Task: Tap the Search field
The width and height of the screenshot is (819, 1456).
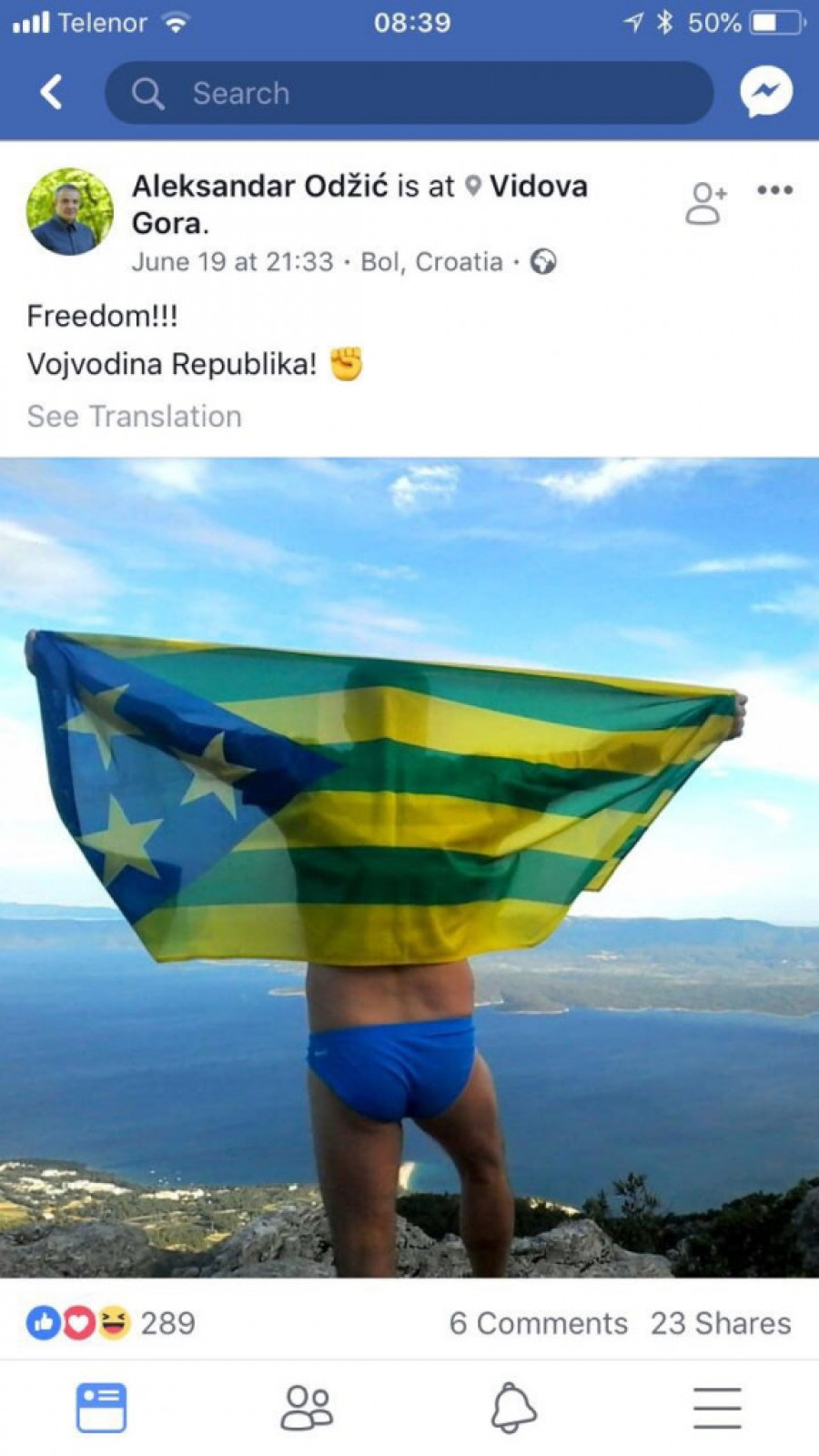Action: pos(409,93)
